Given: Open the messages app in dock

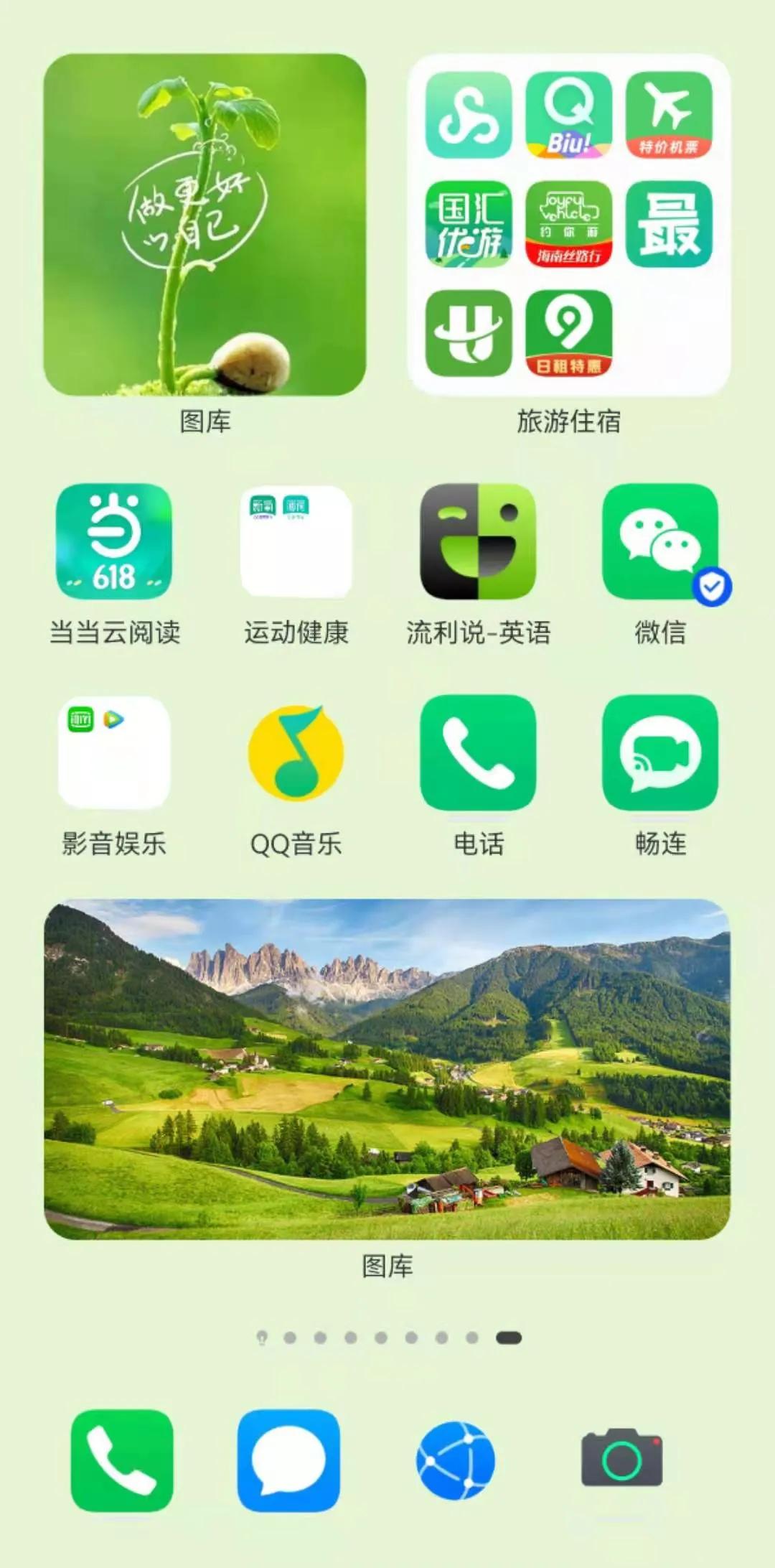Looking at the screenshot, I should (288, 1460).
